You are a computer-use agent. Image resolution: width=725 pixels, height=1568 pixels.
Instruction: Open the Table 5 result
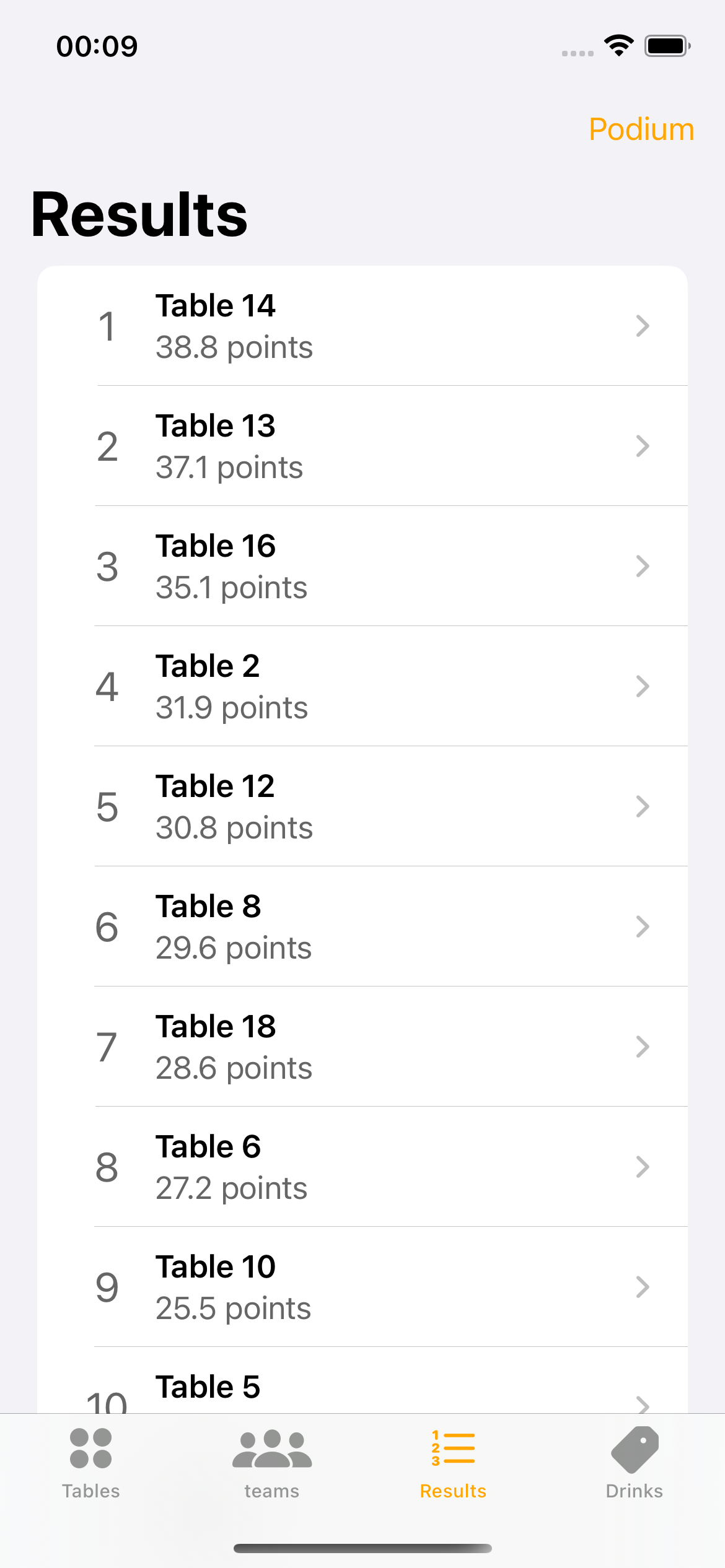[x=362, y=1380]
